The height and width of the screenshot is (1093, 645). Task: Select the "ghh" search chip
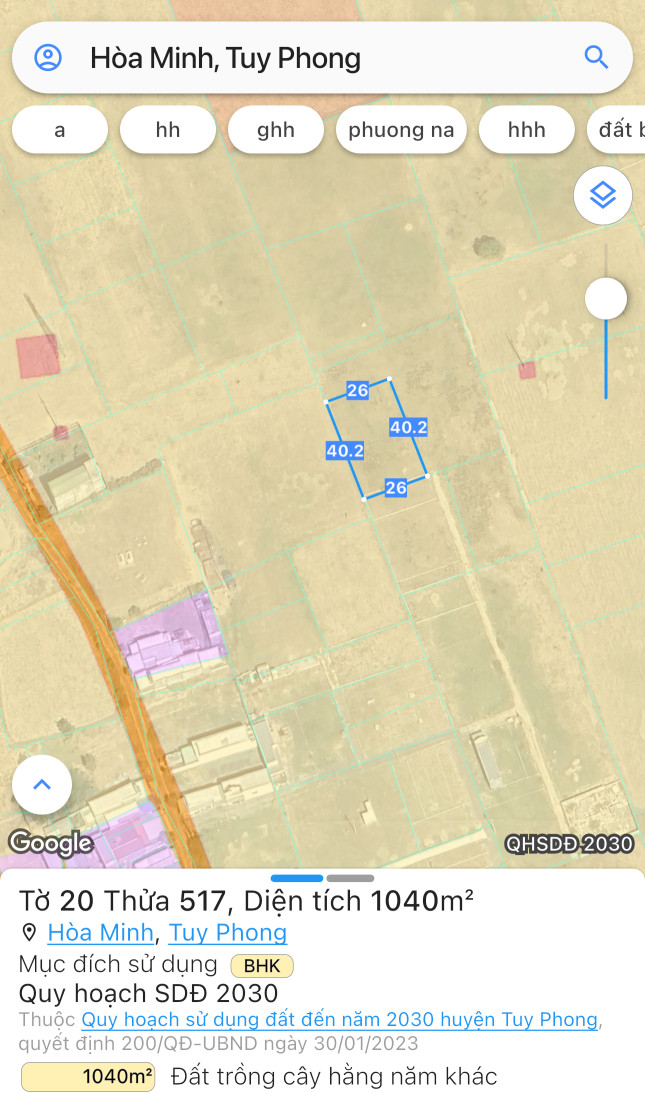coord(276,130)
